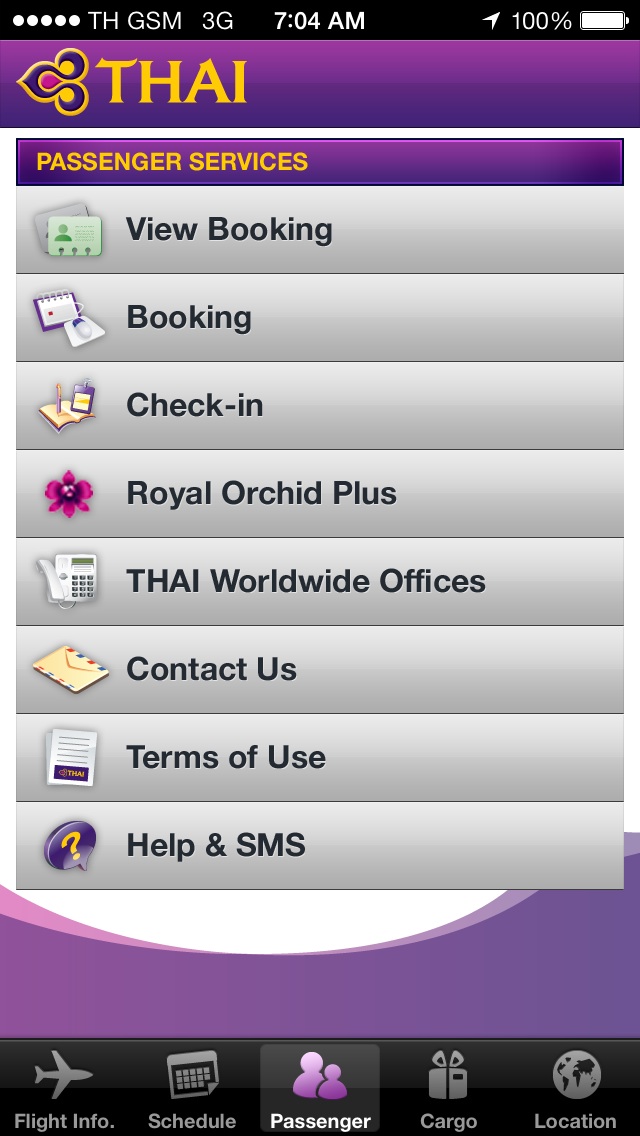Screen dimensions: 640x1136
Task: Go to the Cargo tab
Action: (448, 1089)
